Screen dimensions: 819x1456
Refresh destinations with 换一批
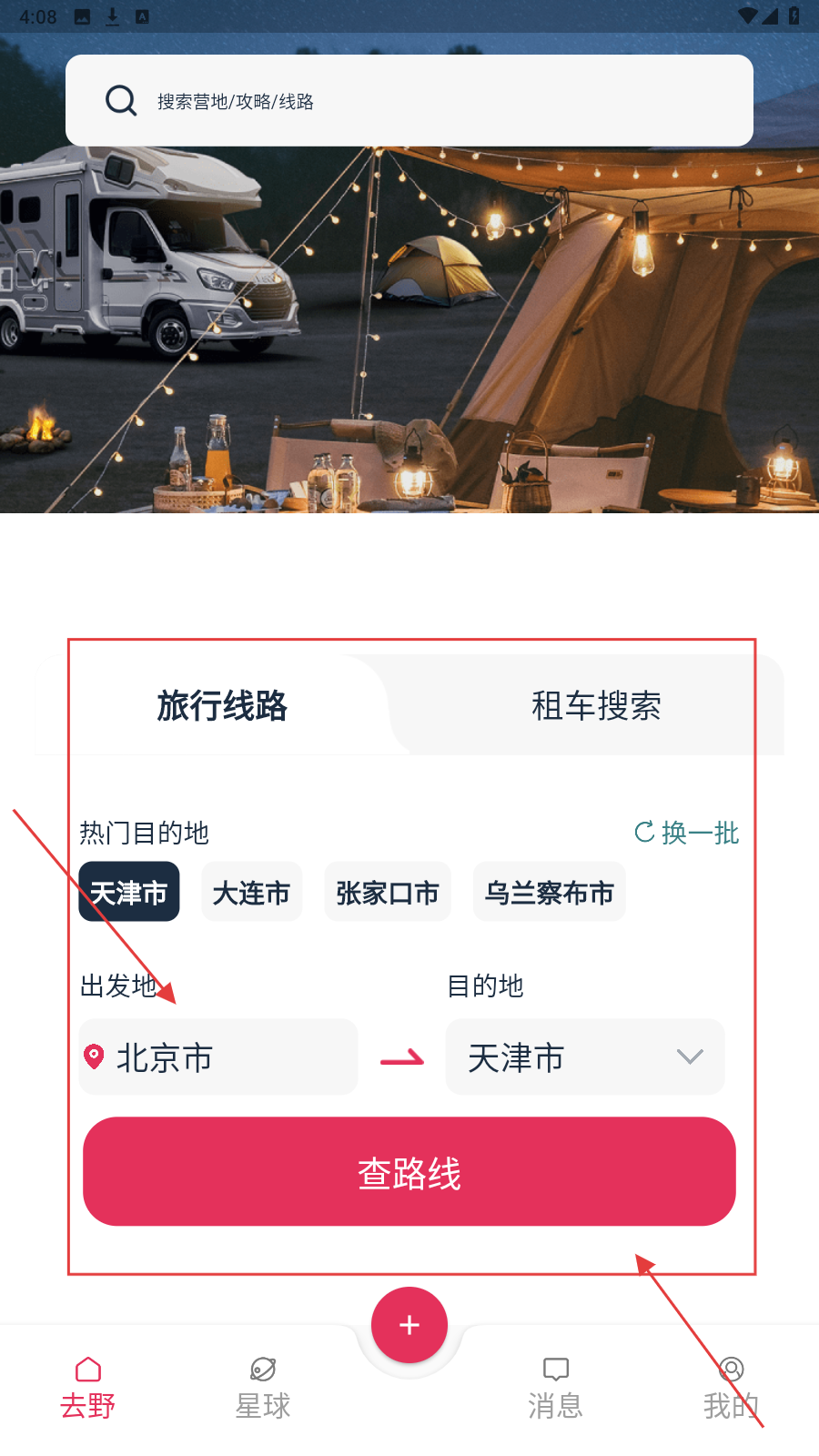click(687, 833)
